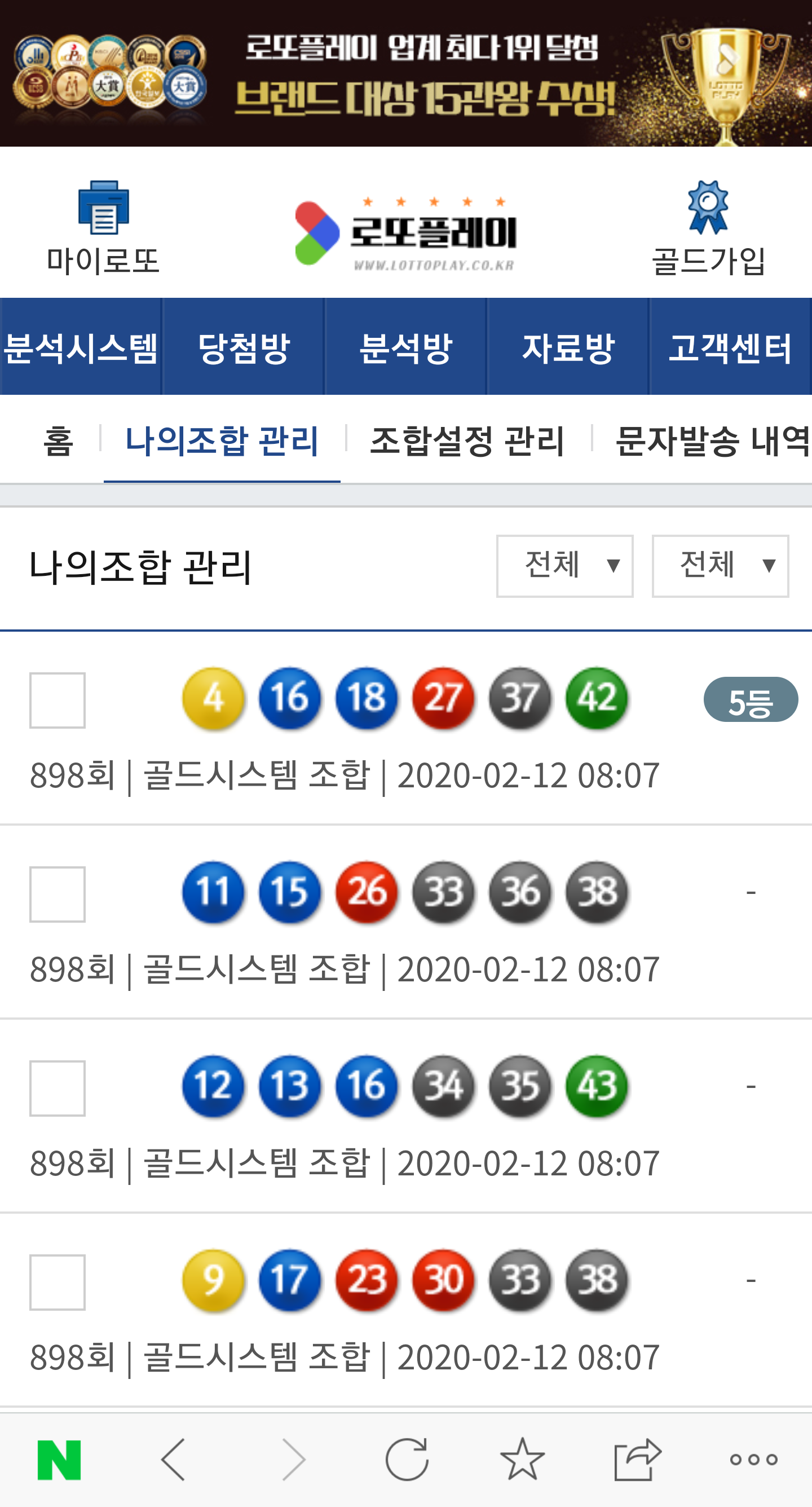Screen dimensions: 812x1507
Task: Mark the checkbox for combination 9 17 23
Action: coord(58,1283)
